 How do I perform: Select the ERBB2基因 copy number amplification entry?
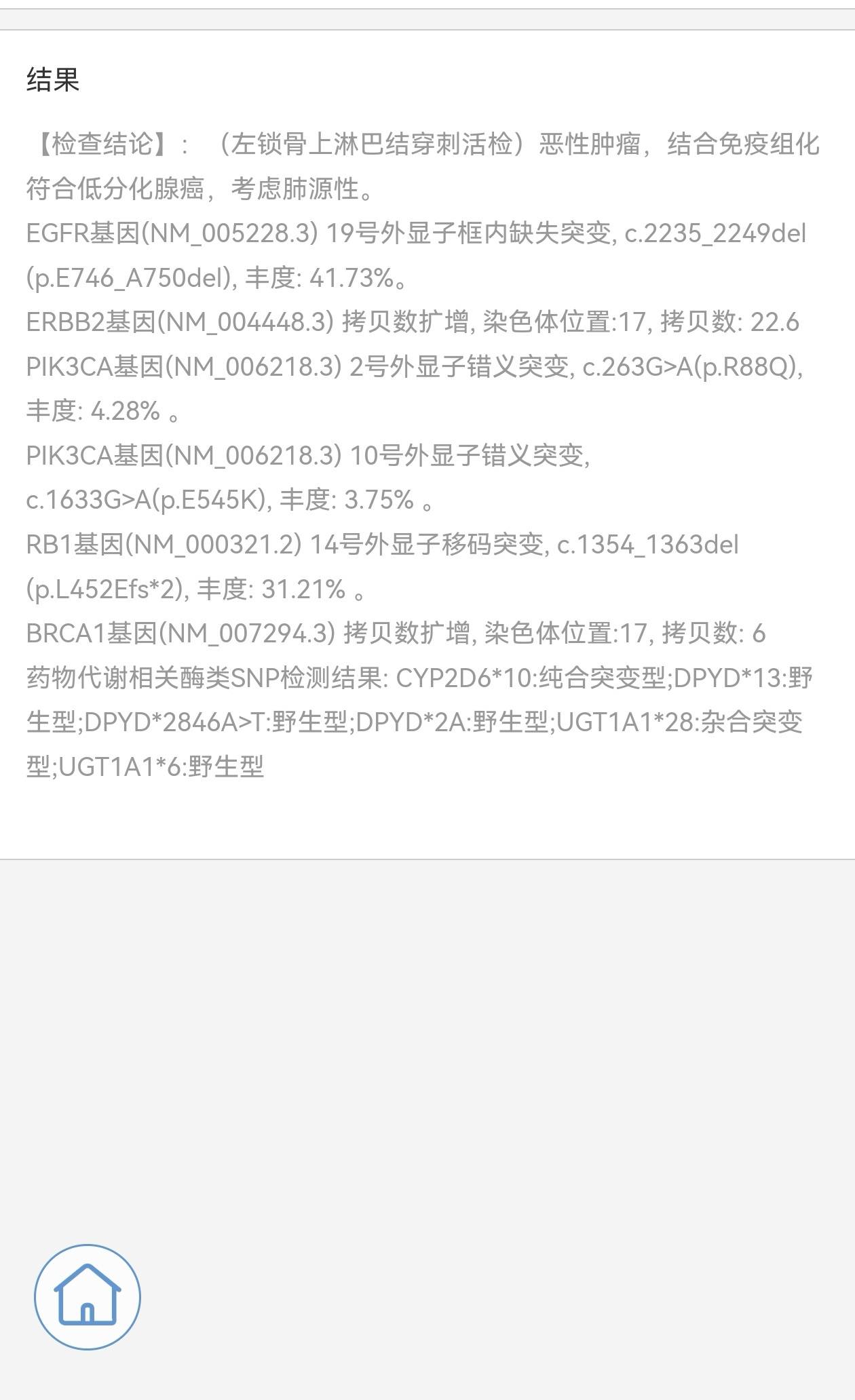(x=407, y=324)
